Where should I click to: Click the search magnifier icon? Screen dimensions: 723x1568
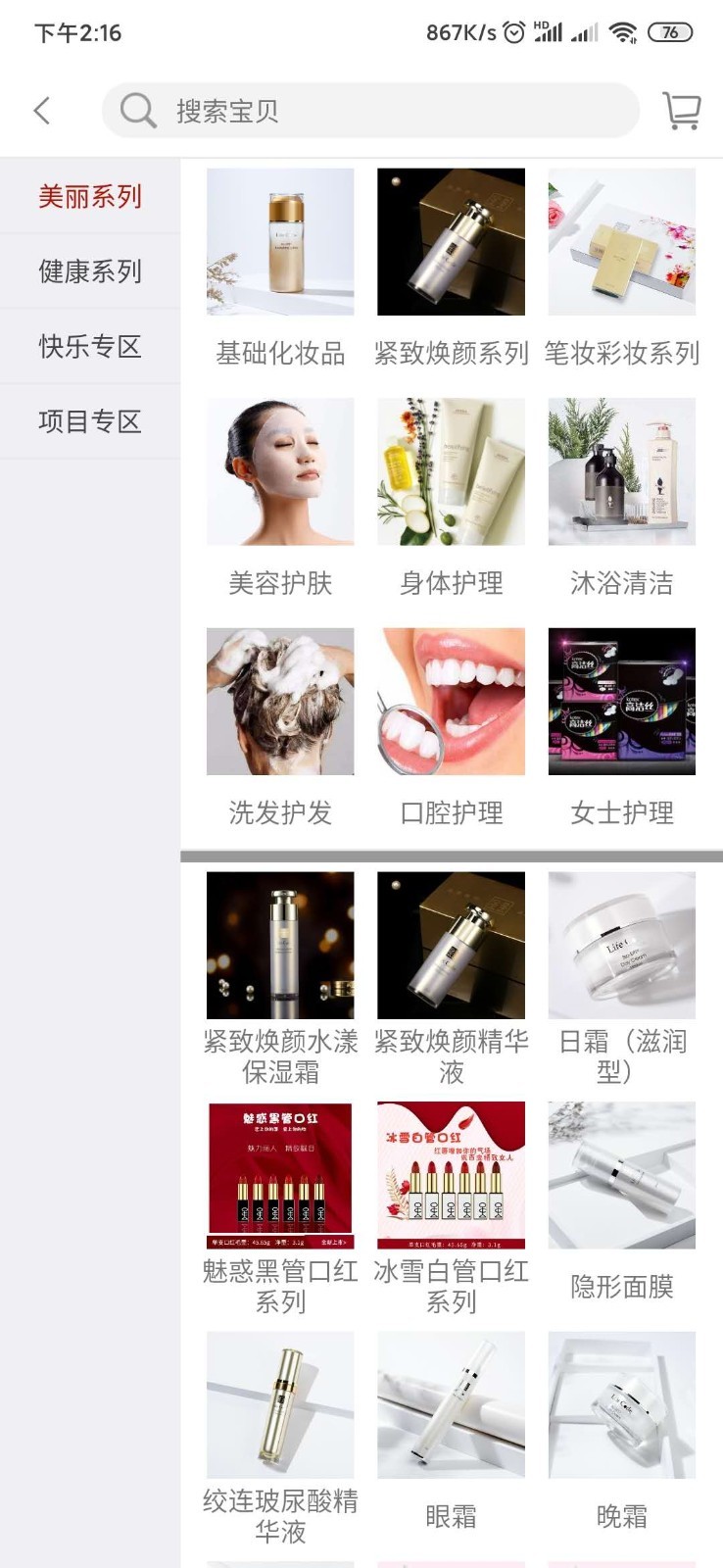pos(136,110)
